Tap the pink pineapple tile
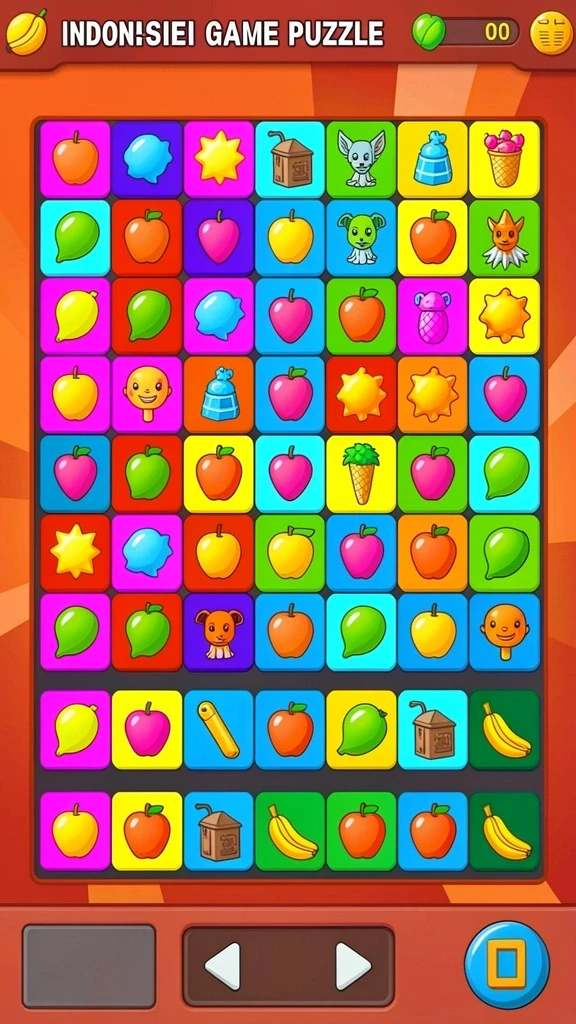Image resolution: width=576 pixels, height=1024 pixels. [432, 317]
